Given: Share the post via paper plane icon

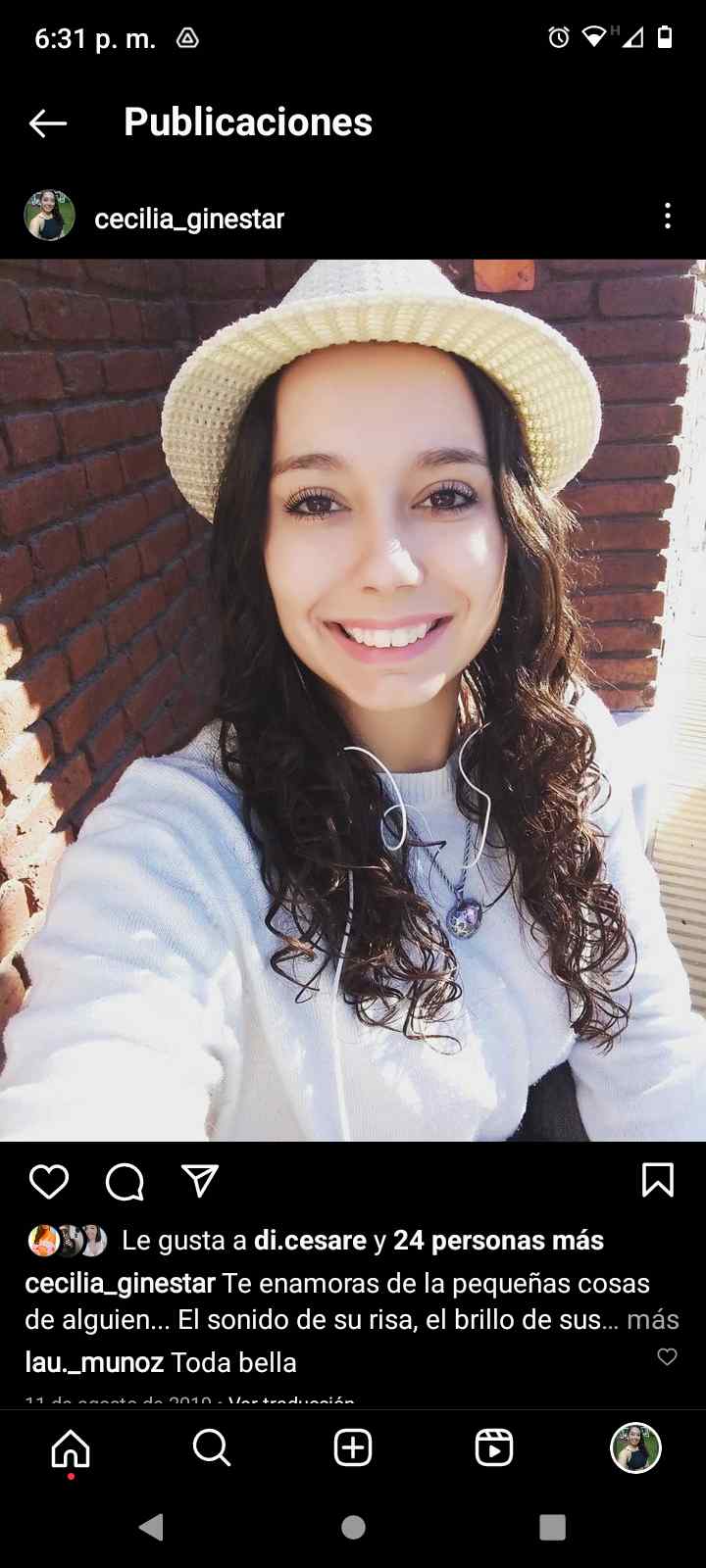Looking at the screenshot, I should (200, 1181).
